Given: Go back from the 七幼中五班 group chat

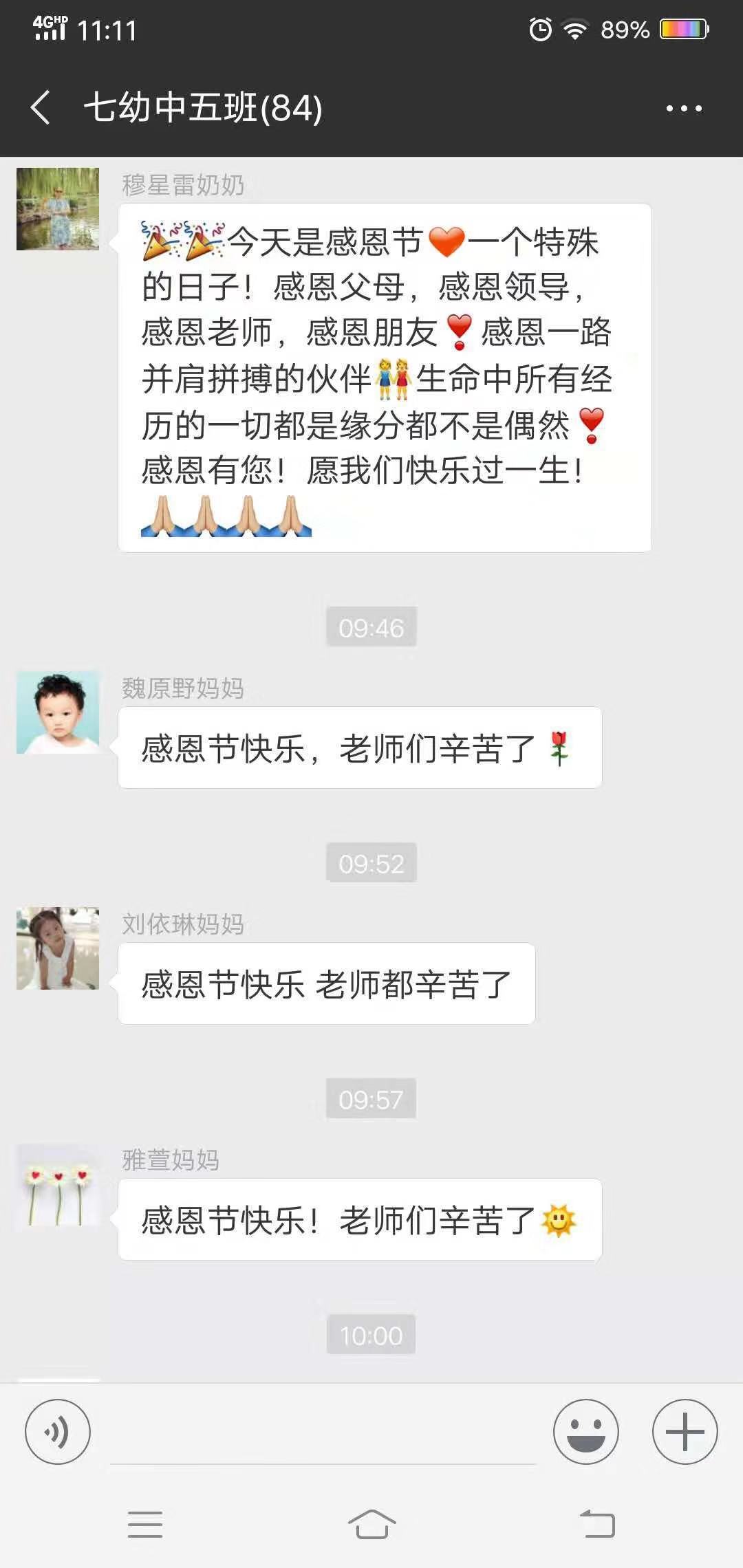Looking at the screenshot, I should pyautogui.click(x=41, y=108).
